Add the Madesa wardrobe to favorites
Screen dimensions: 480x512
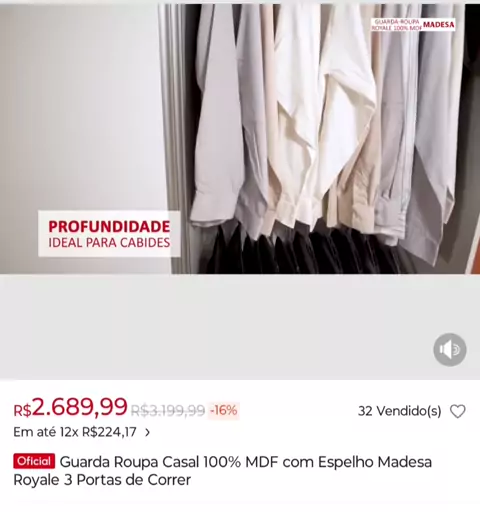458,411
